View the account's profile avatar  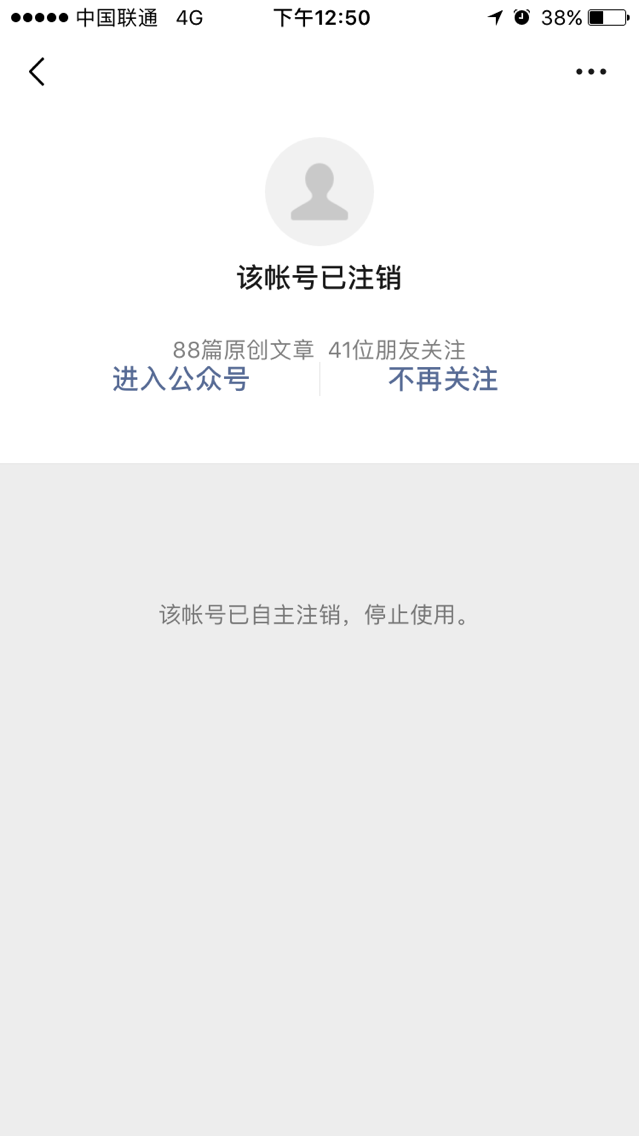[319, 192]
